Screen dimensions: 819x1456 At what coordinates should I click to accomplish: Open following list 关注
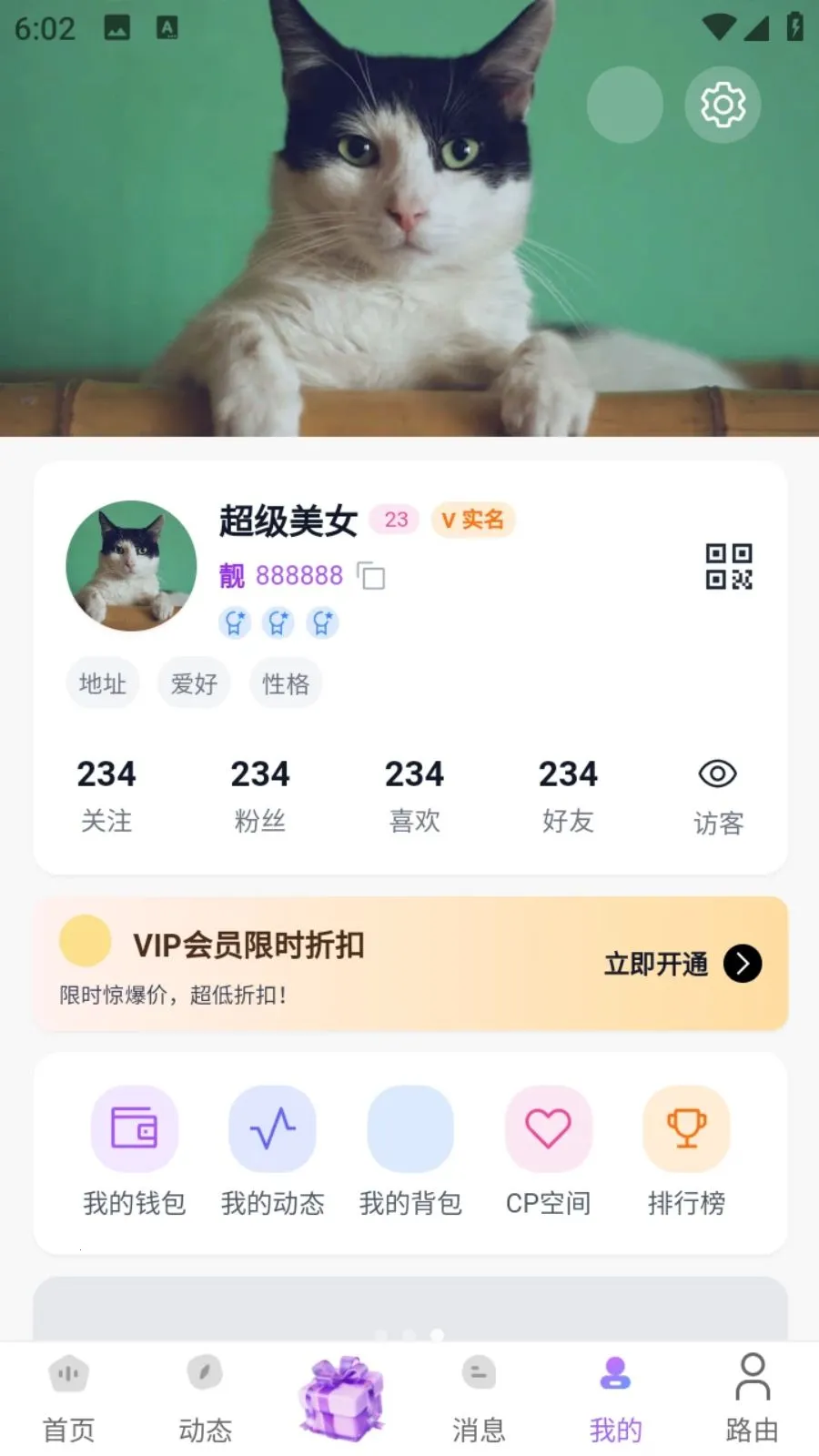[106, 794]
